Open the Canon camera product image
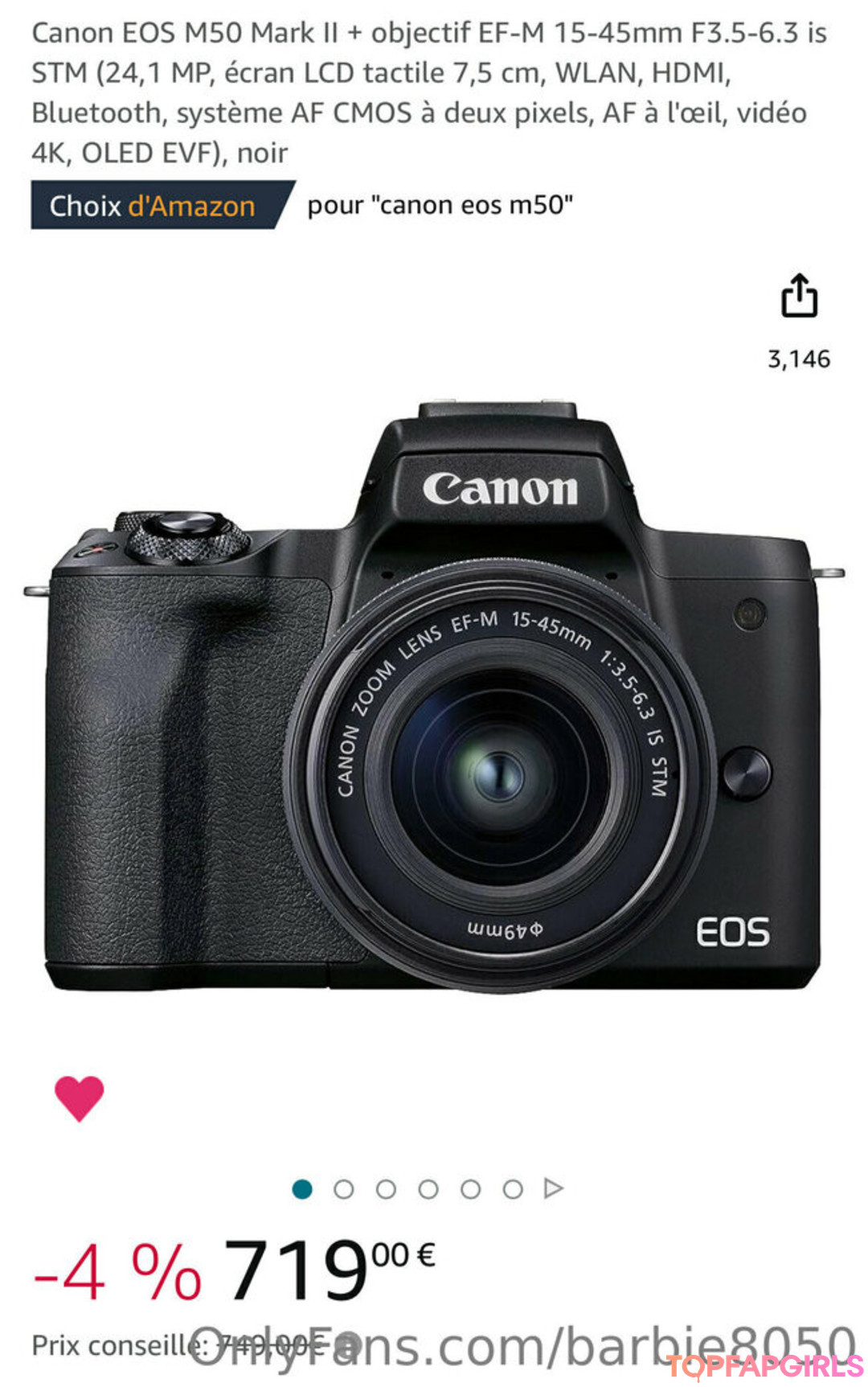The height and width of the screenshot is (1387, 868). (434, 700)
